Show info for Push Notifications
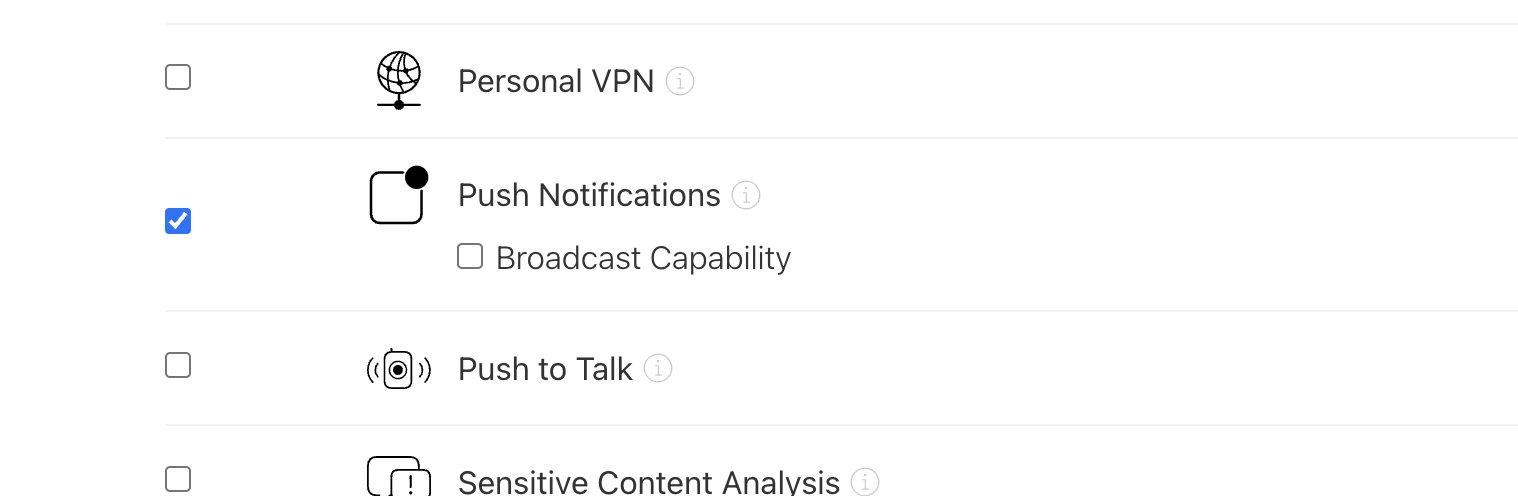Screen dimensions: 1518x496 746,195
